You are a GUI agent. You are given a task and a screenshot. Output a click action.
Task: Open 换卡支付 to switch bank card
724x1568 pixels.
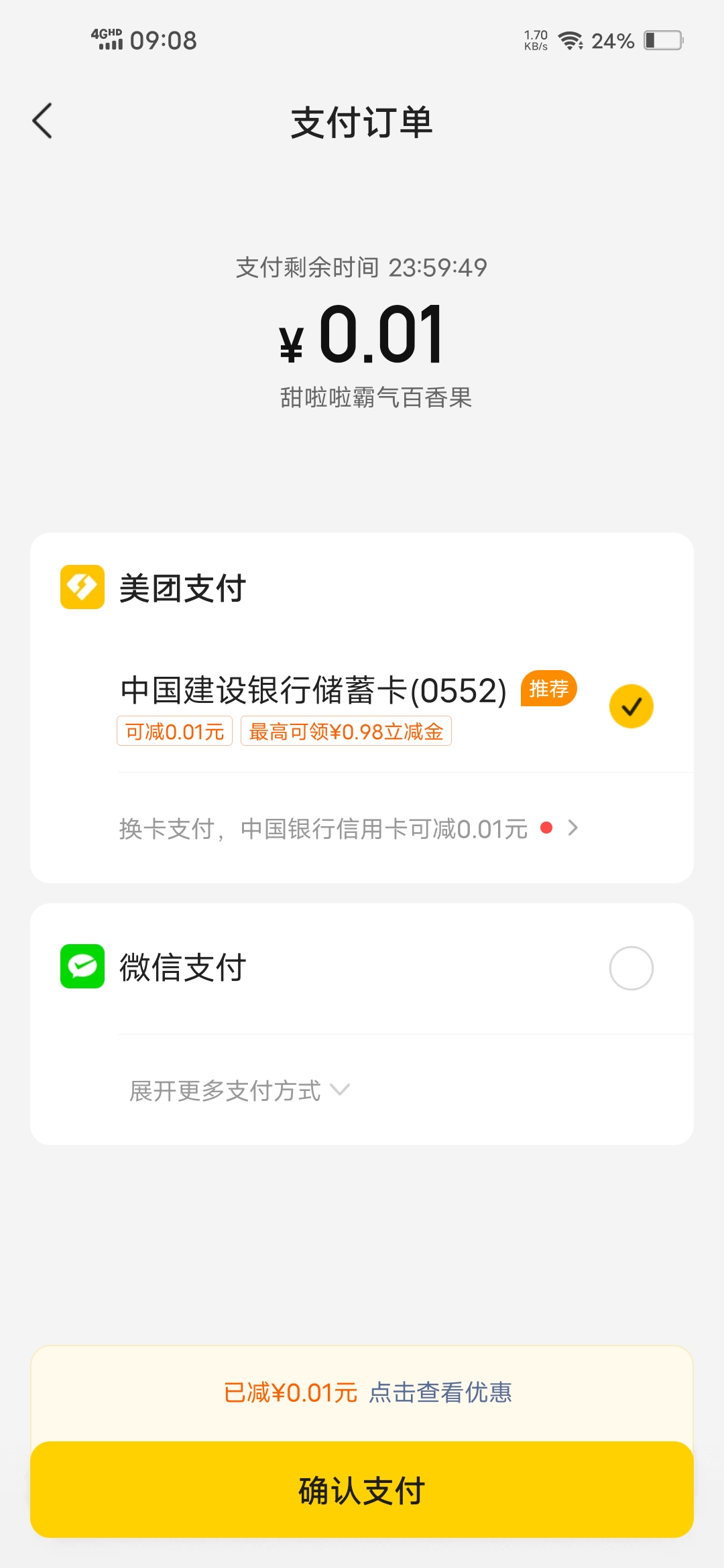(x=349, y=829)
